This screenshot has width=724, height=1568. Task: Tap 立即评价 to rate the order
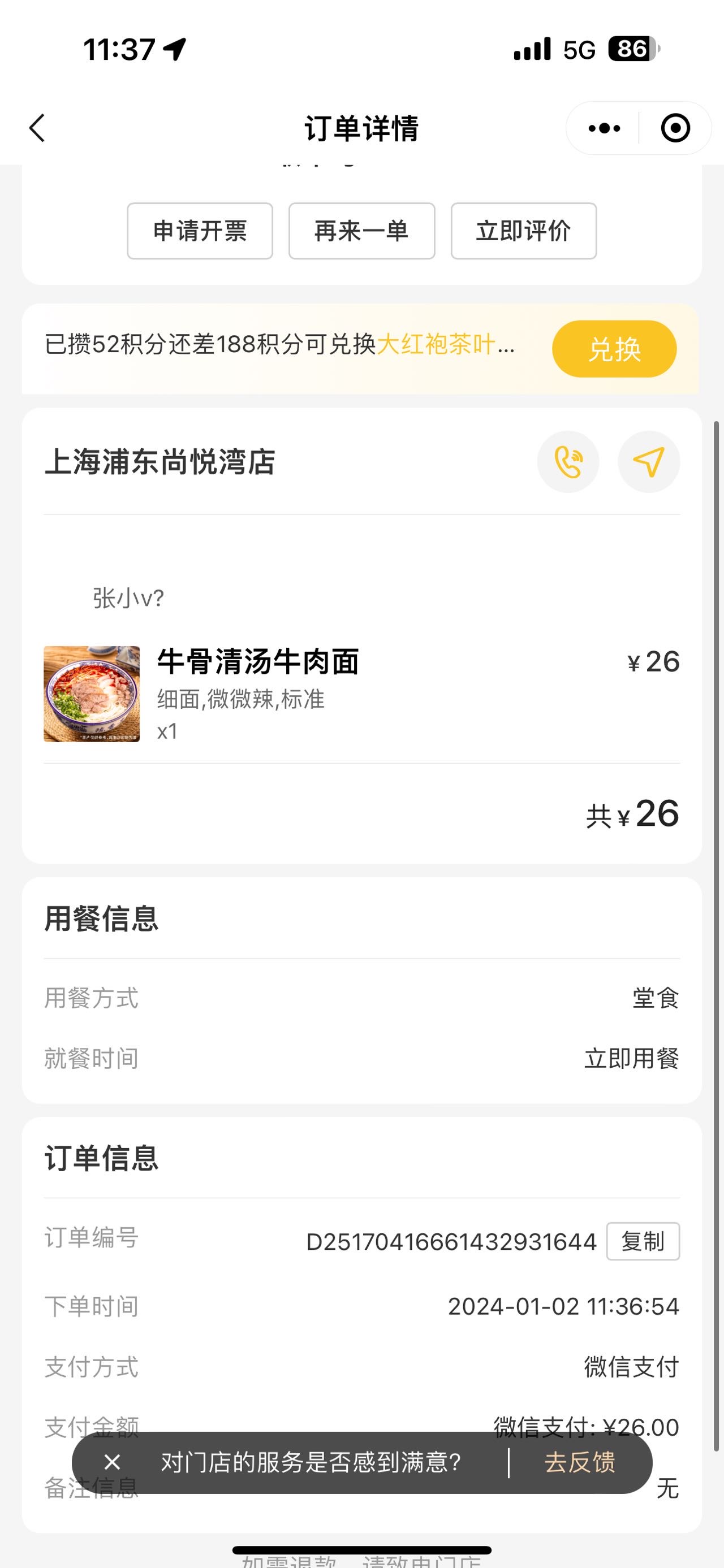pyautogui.click(x=524, y=231)
